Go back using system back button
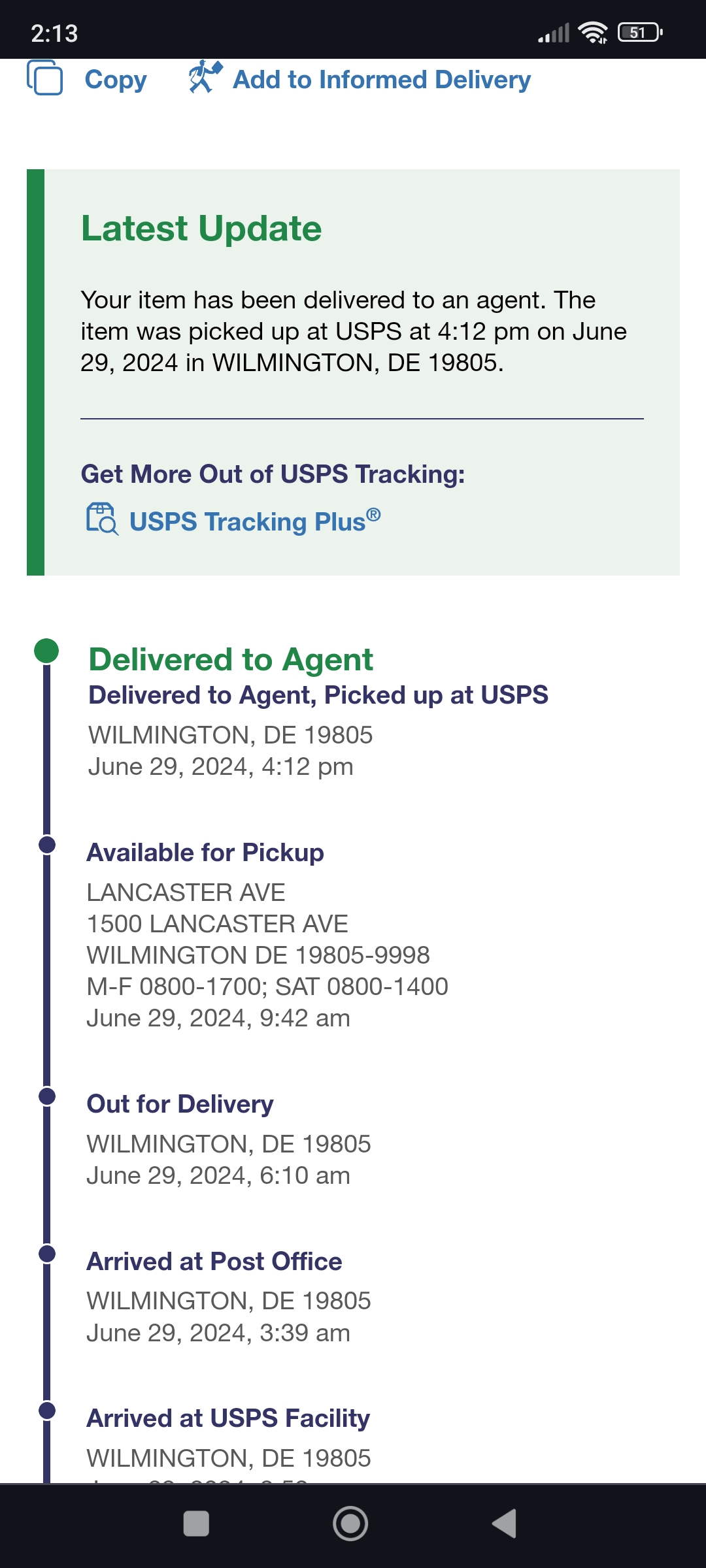The height and width of the screenshot is (1568, 706). click(x=505, y=1524)
